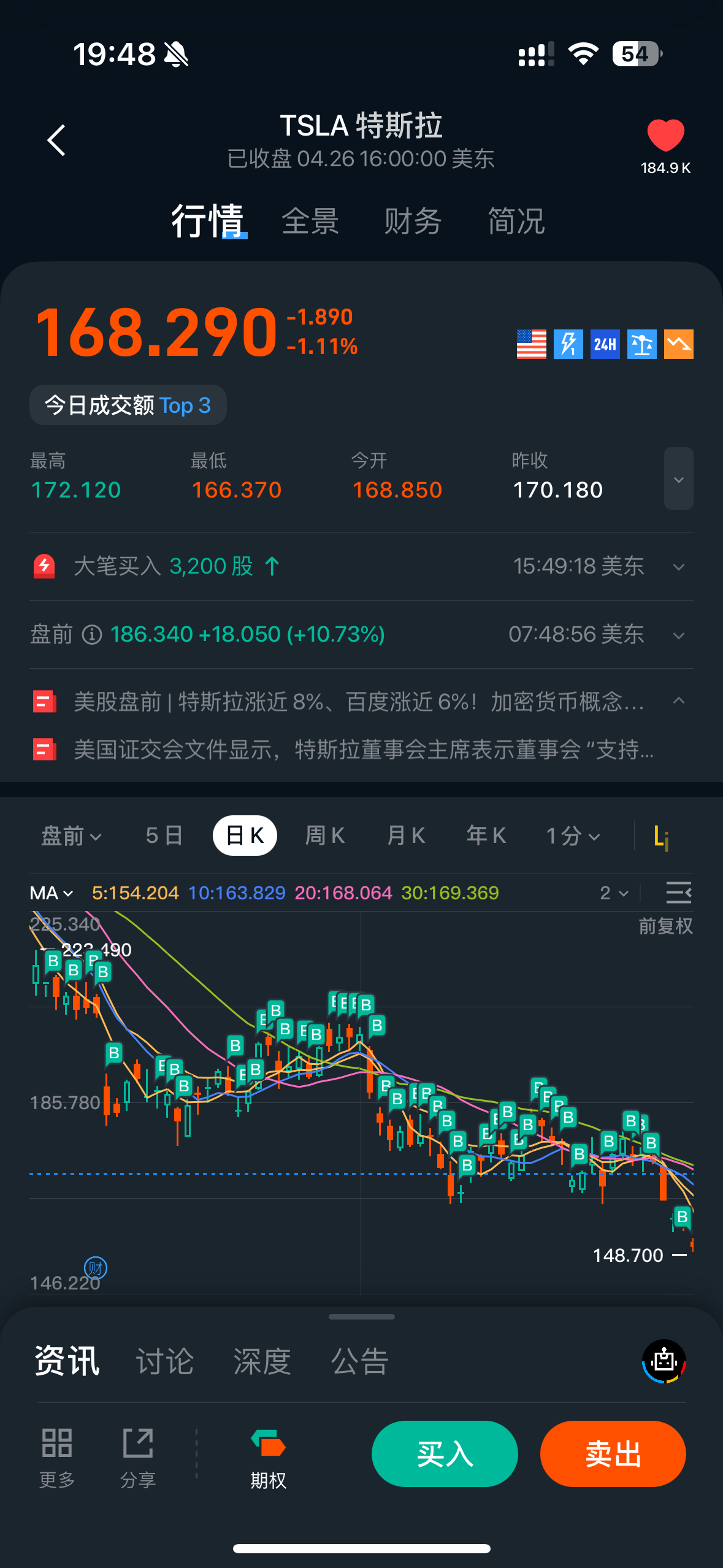723x1568 pixels.
Task: Tap the red heart favorite icon
Action: [x=665, y=135]
